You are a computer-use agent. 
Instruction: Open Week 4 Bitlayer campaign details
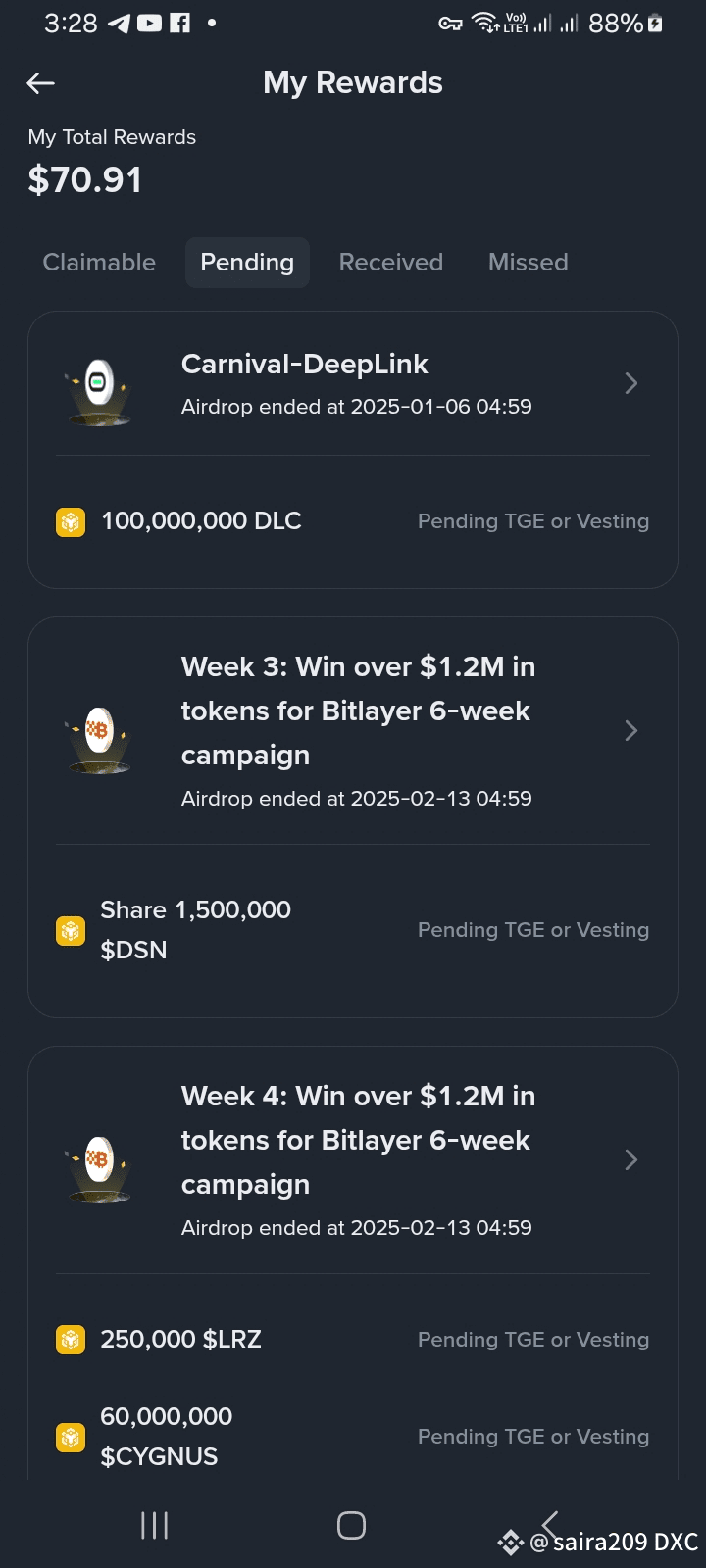point(353,1160)
